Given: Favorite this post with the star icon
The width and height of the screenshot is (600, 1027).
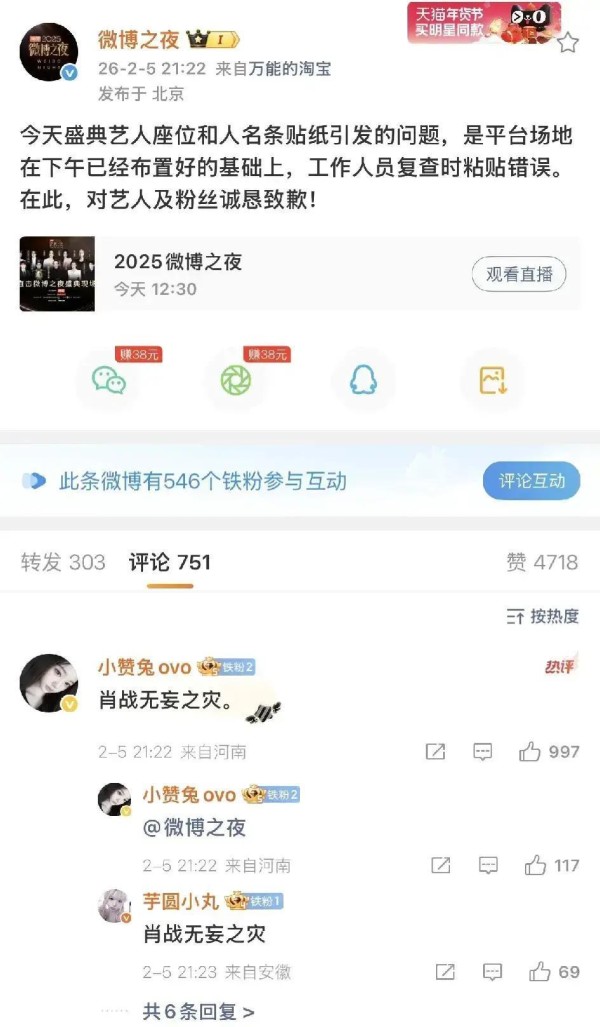Looking at the screenshot, I should pyautogui.click(x=567, y=43).
